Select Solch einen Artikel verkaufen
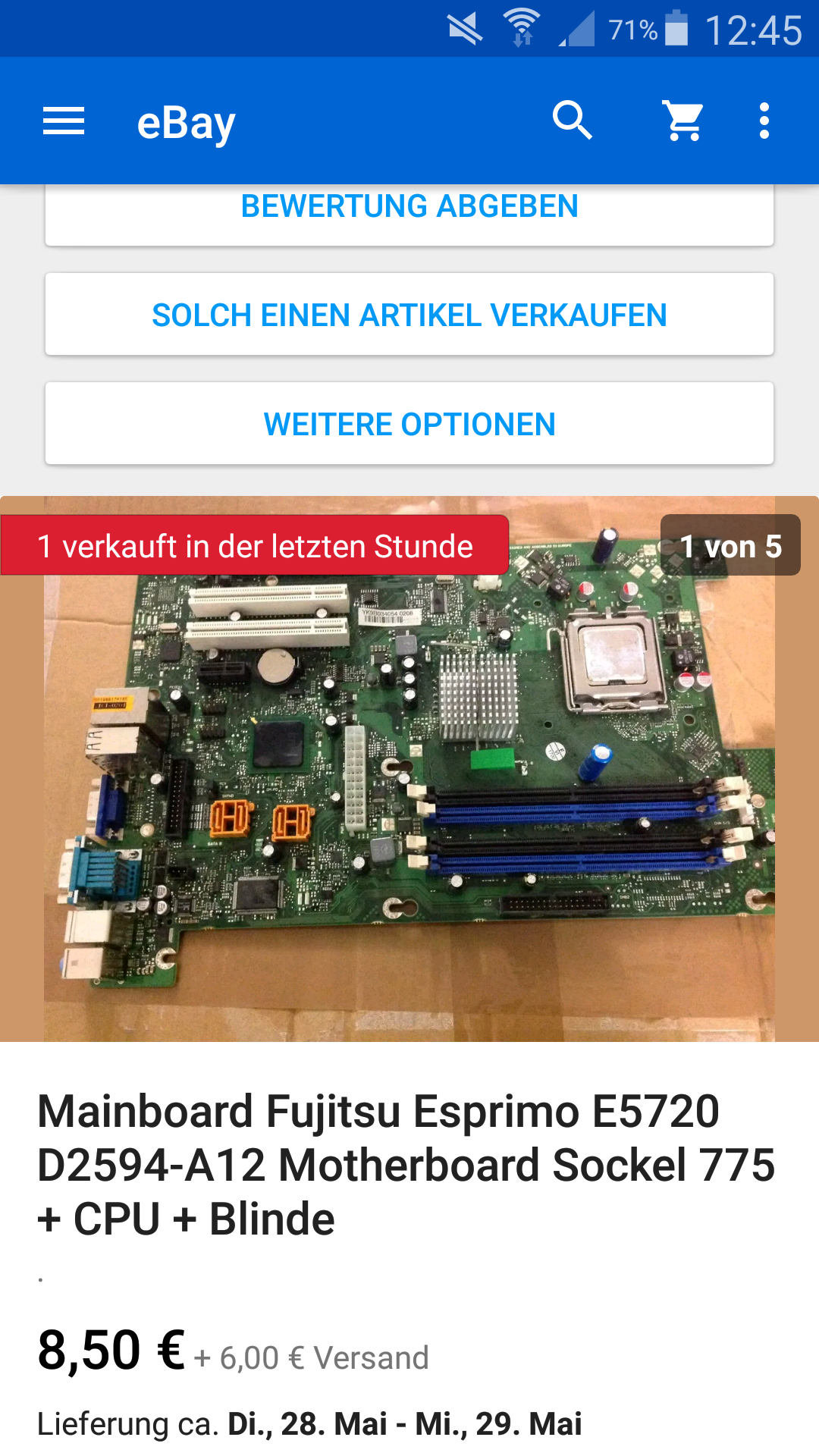The width and height of the screenshot is (819, 1456). click(409, 315)
